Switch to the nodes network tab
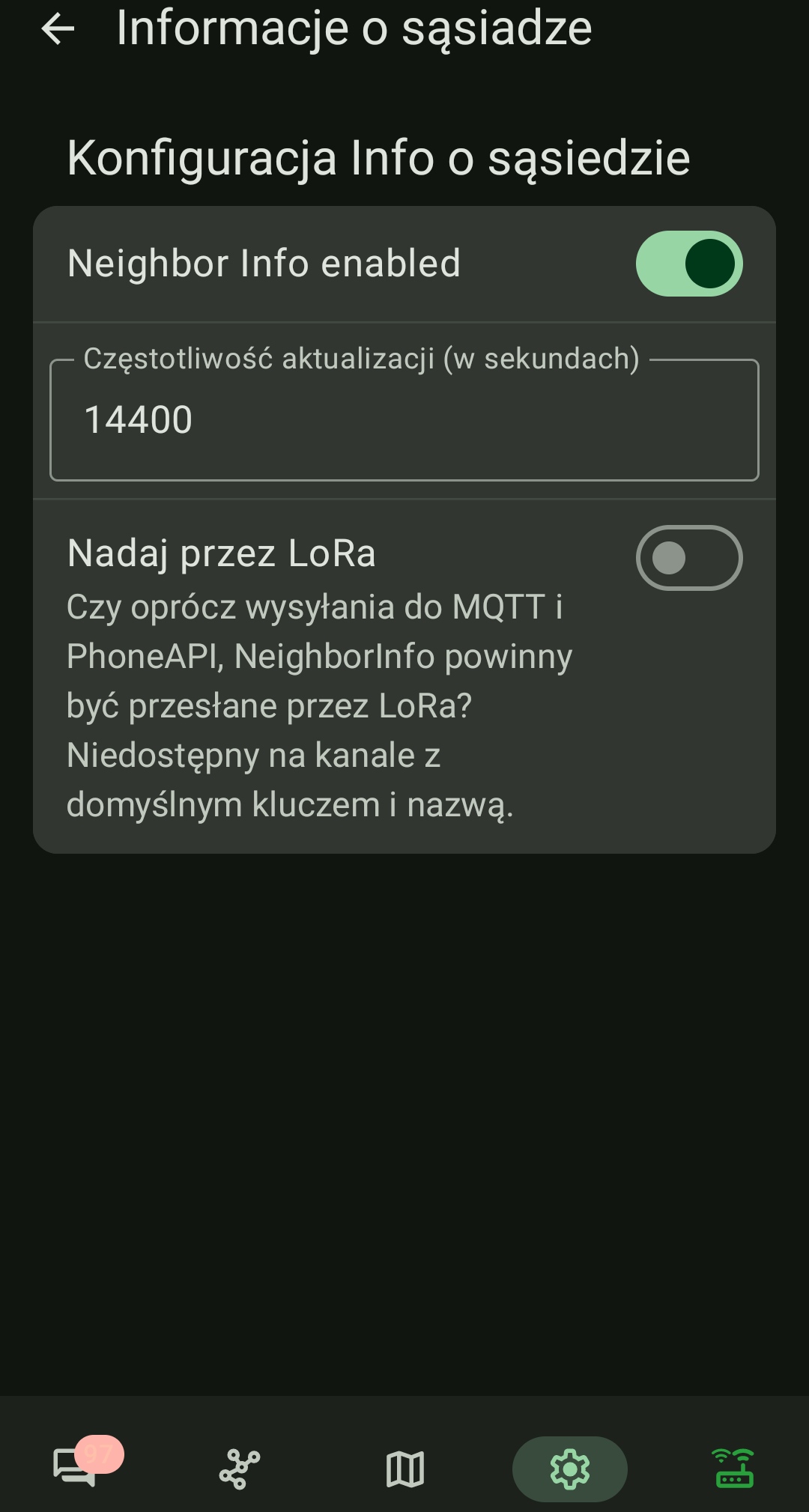809x1512 pixels. (x=240, y=1469)
